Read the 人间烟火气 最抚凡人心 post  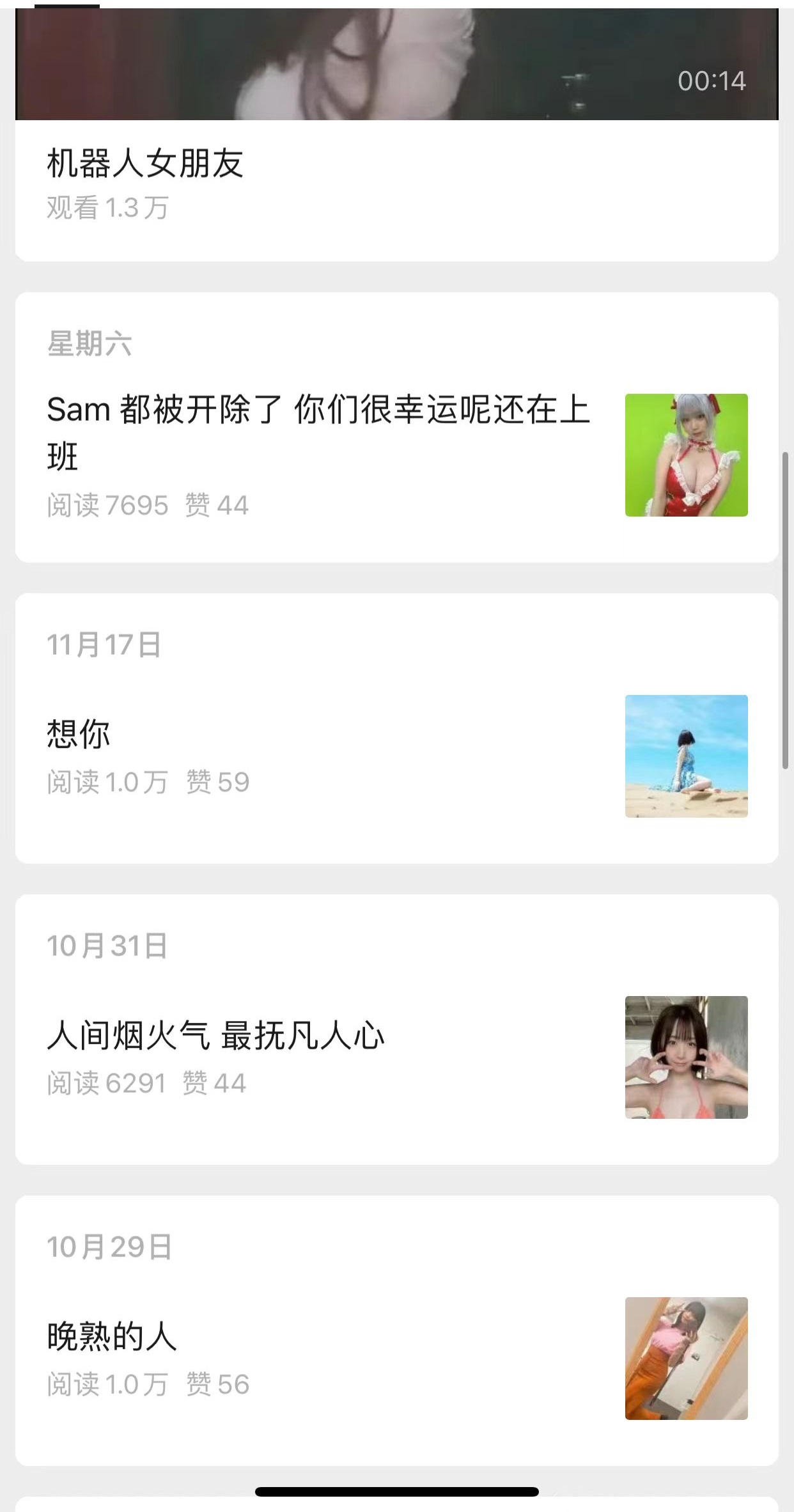[x=215, y=1035]
